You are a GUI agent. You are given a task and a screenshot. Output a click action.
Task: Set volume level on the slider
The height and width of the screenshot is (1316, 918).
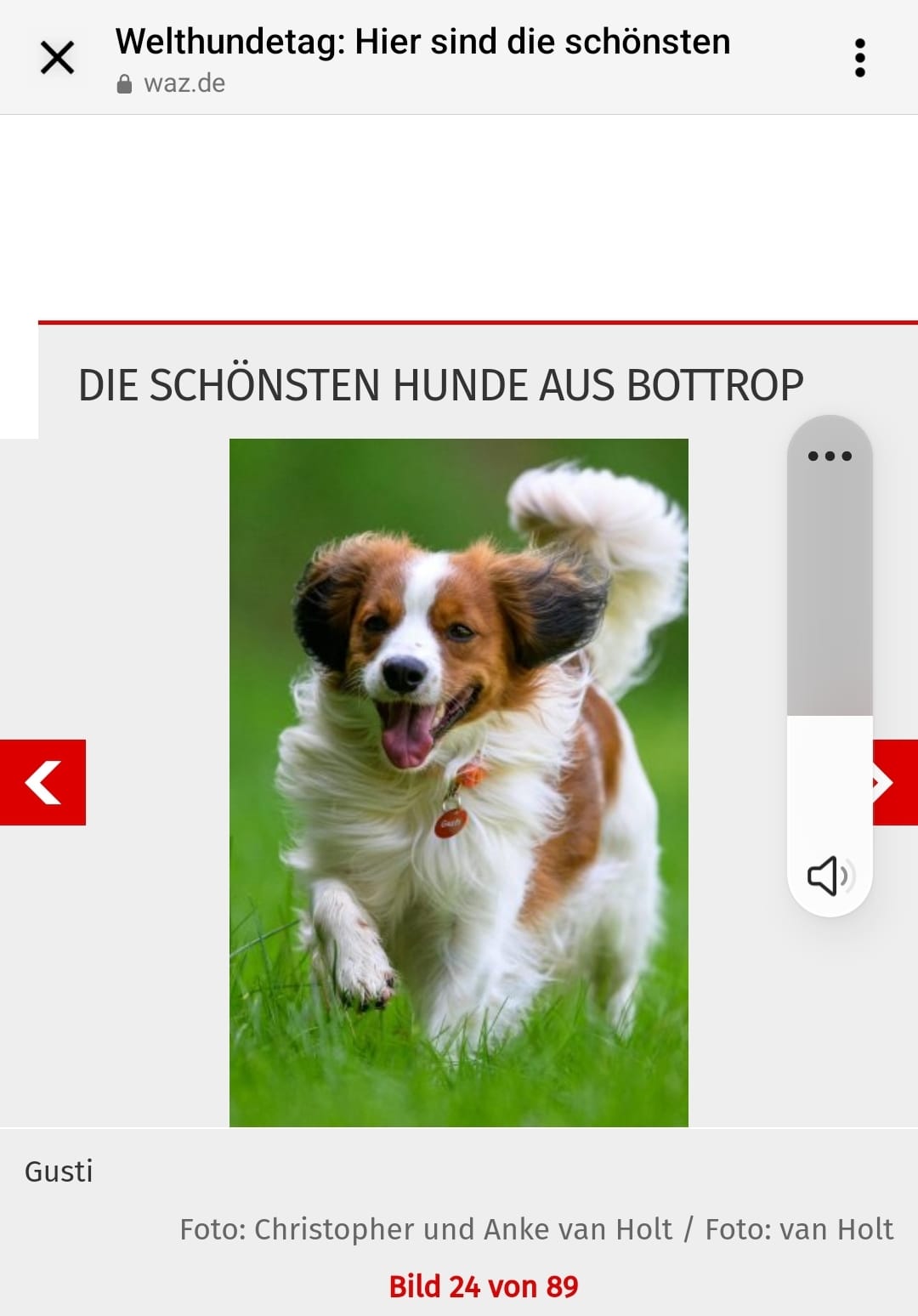click(x=830, y=716)
